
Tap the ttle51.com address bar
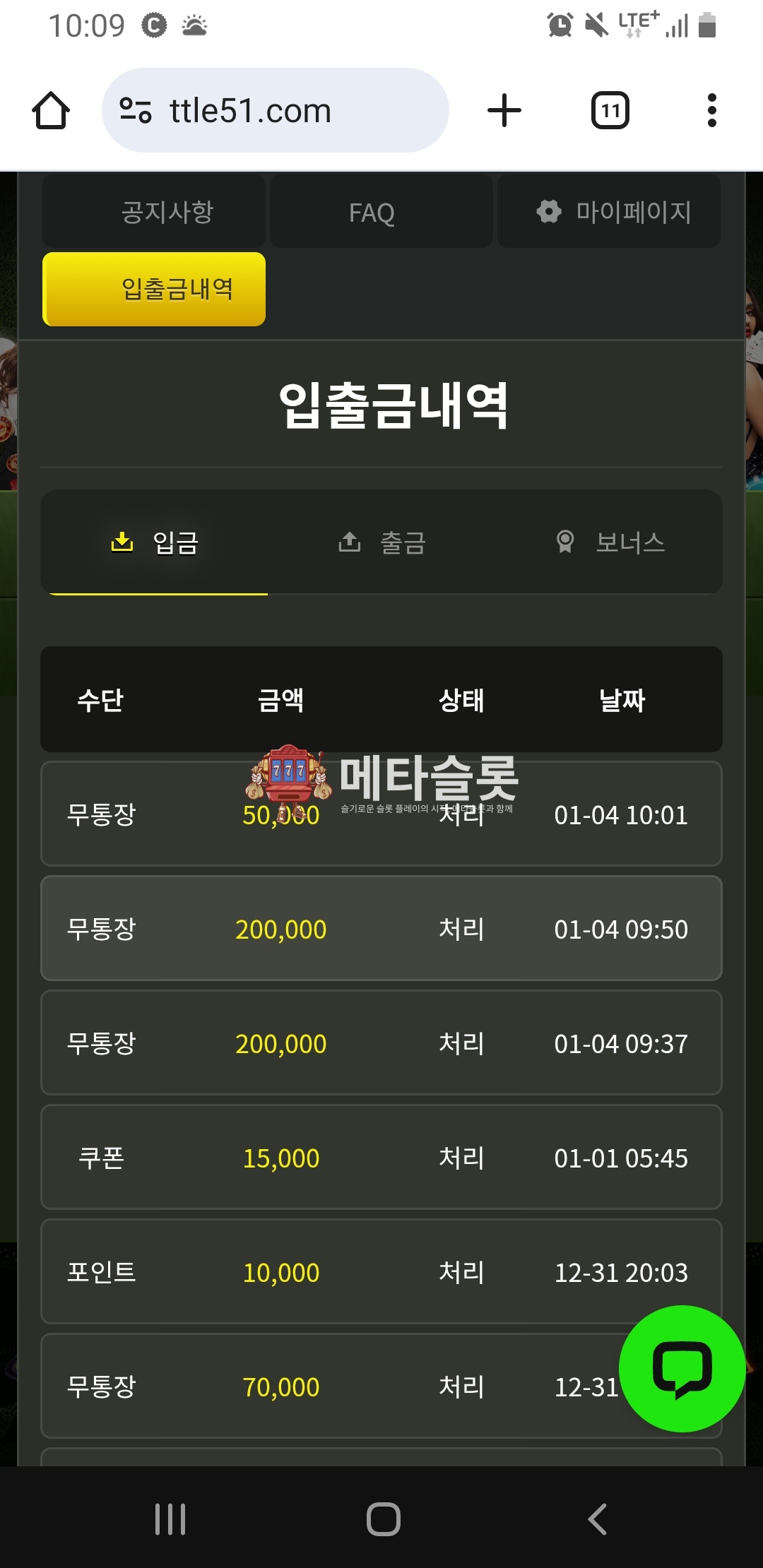[x=276, y=111]
